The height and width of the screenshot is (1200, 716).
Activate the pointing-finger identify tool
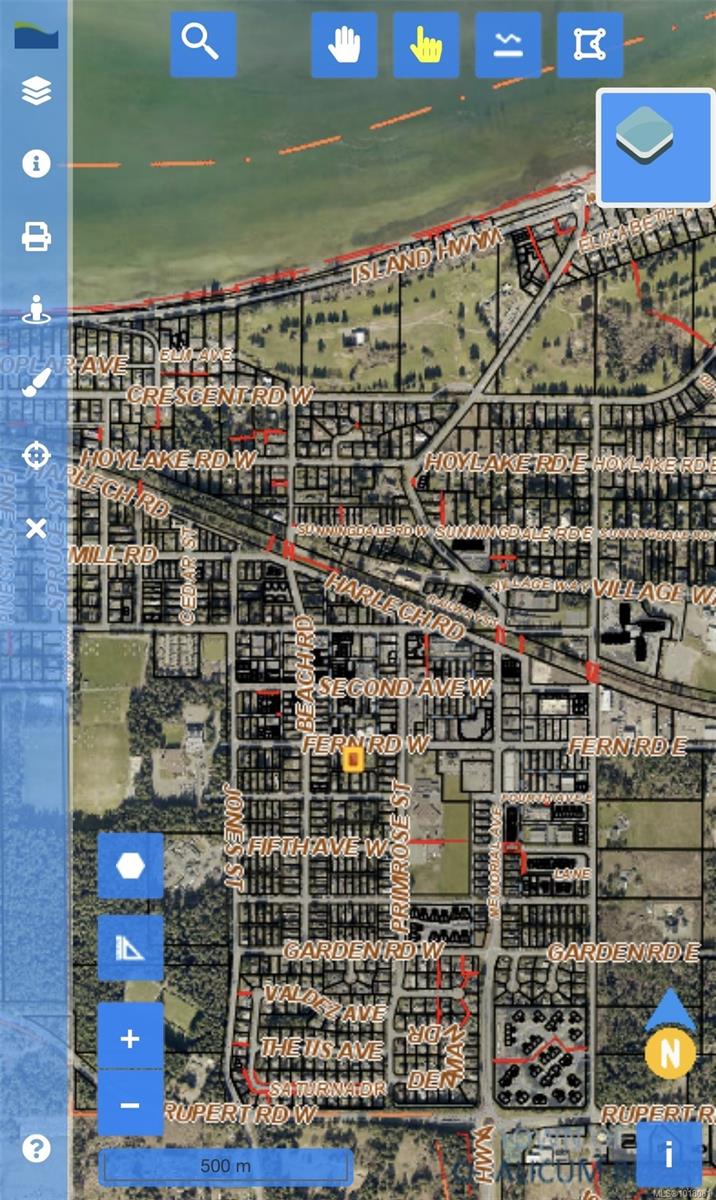tap(426, 45)
